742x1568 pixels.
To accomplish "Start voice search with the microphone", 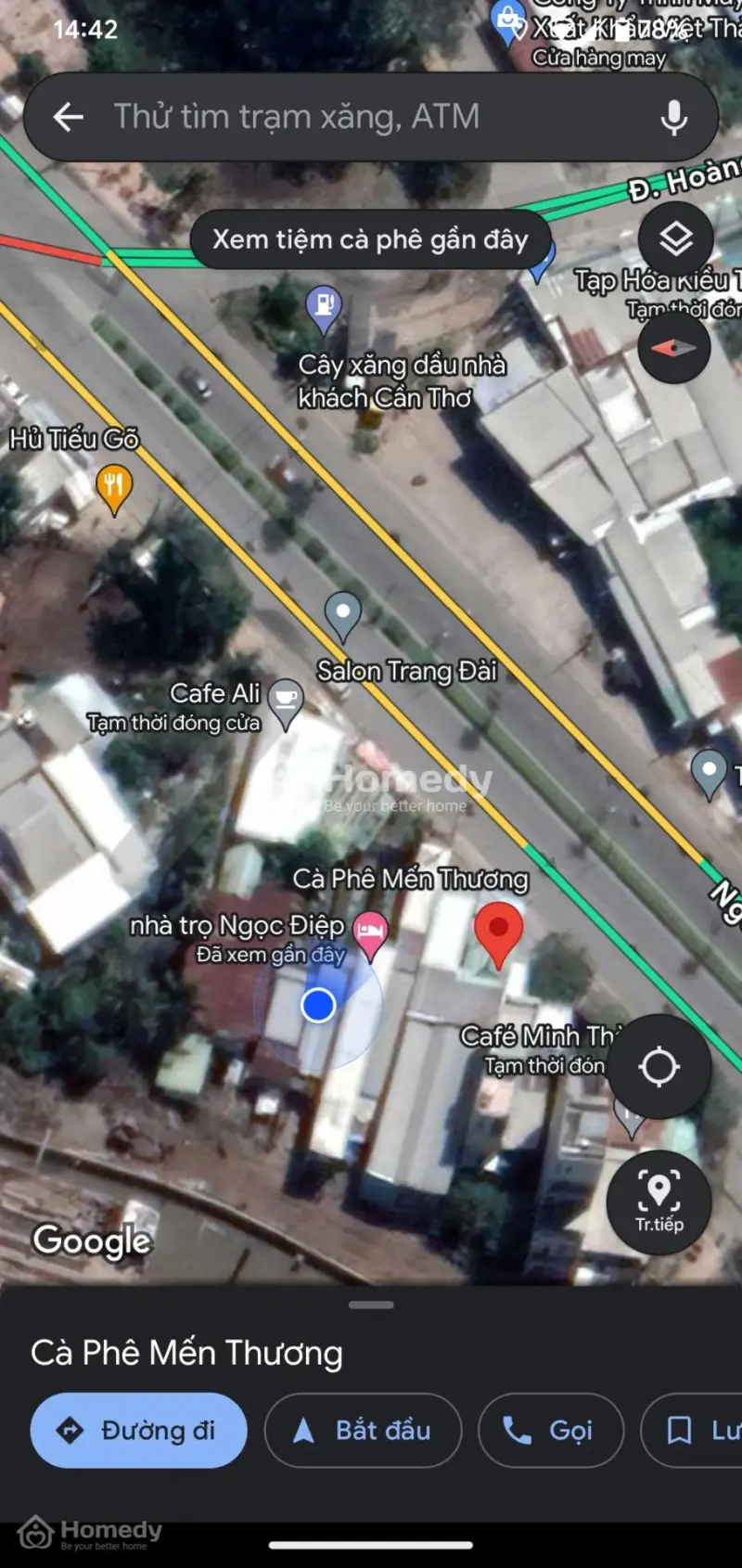I will (674, 117).
